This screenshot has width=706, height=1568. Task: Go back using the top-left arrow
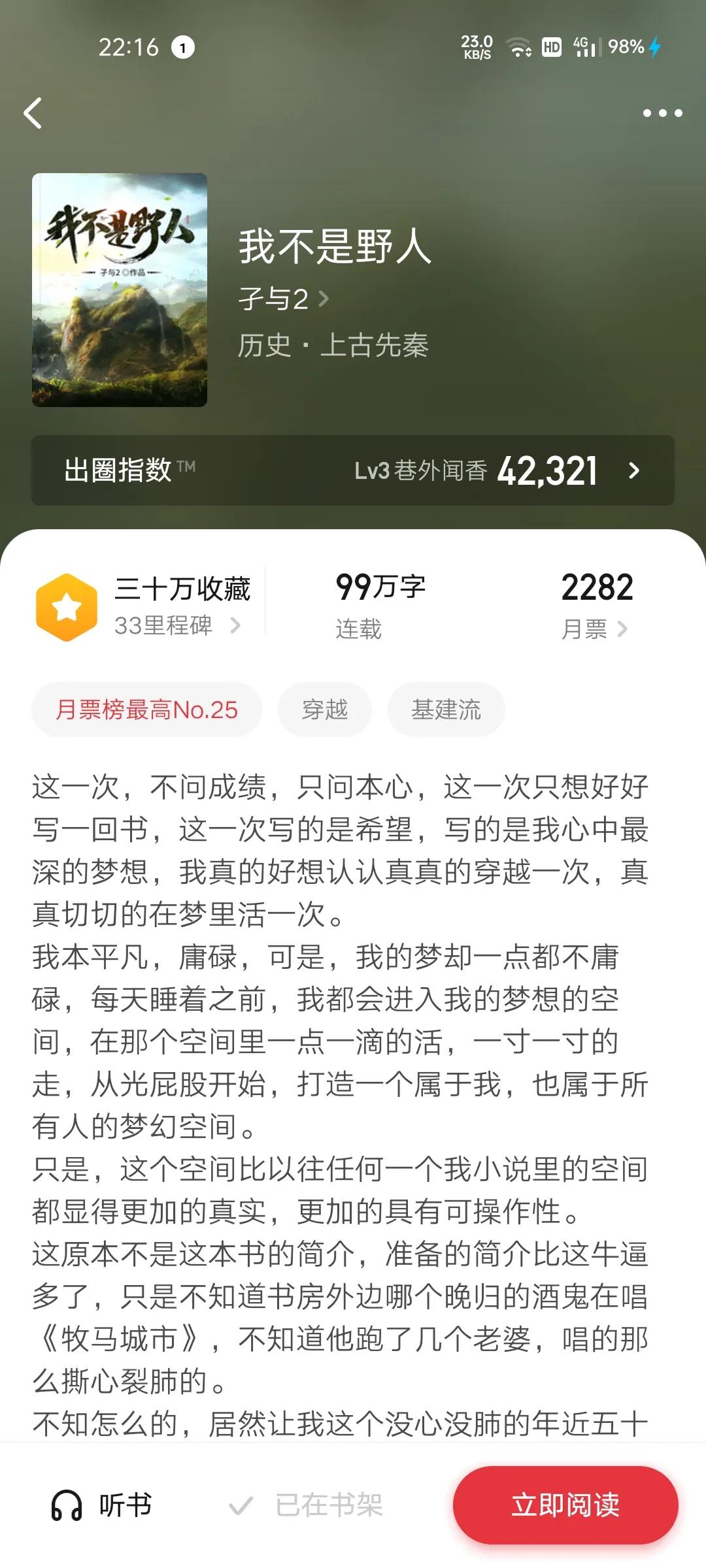[x=33, y=113]
